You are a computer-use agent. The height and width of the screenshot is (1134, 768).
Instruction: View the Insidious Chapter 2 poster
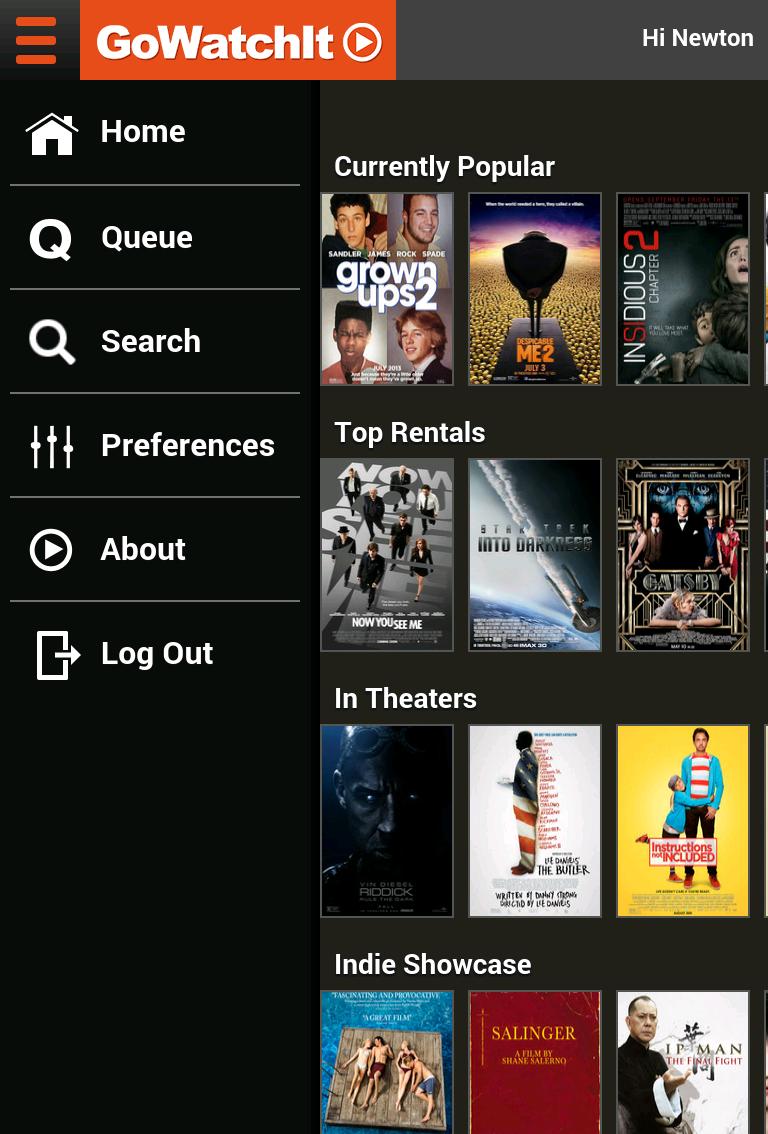(683, 288)
